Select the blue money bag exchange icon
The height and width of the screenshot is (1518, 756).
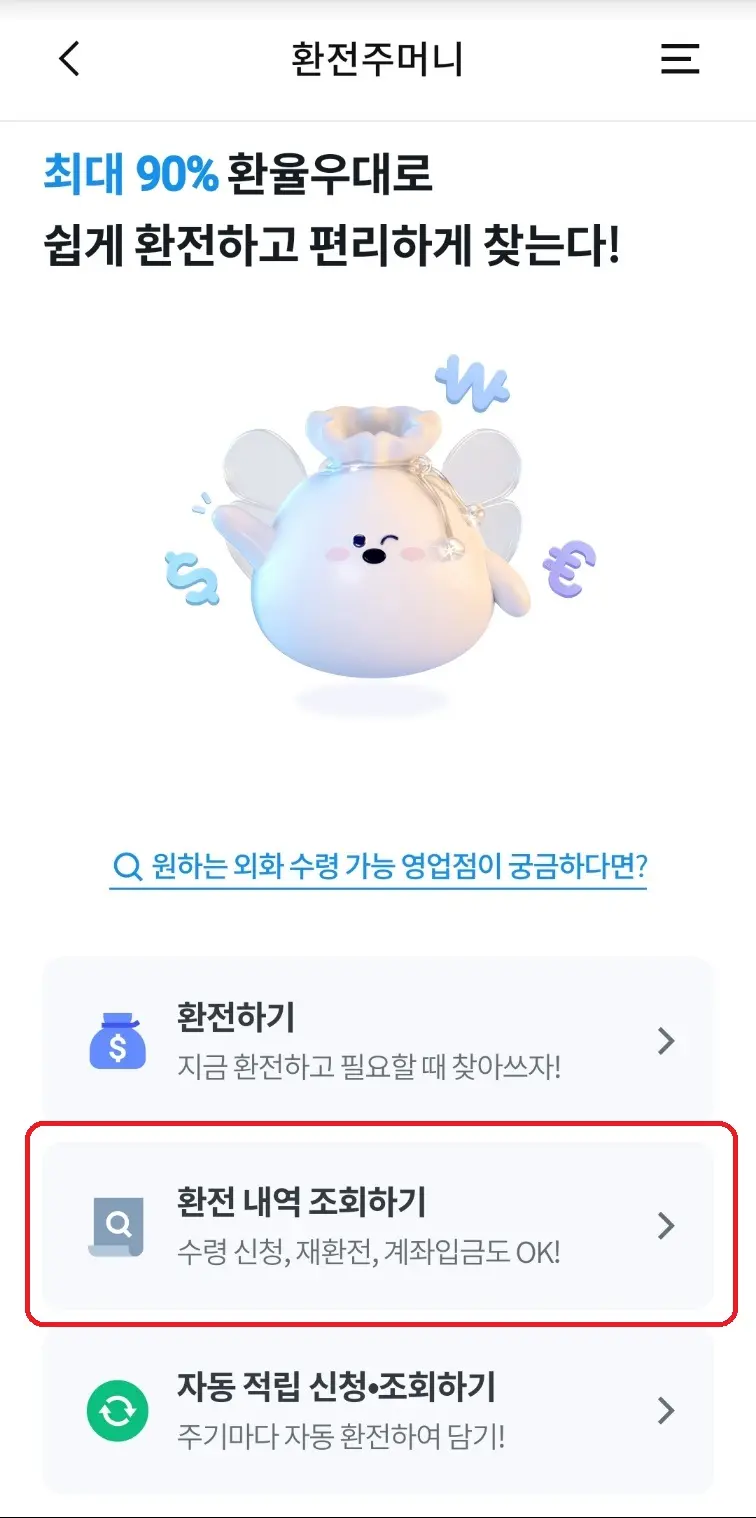116,1041
